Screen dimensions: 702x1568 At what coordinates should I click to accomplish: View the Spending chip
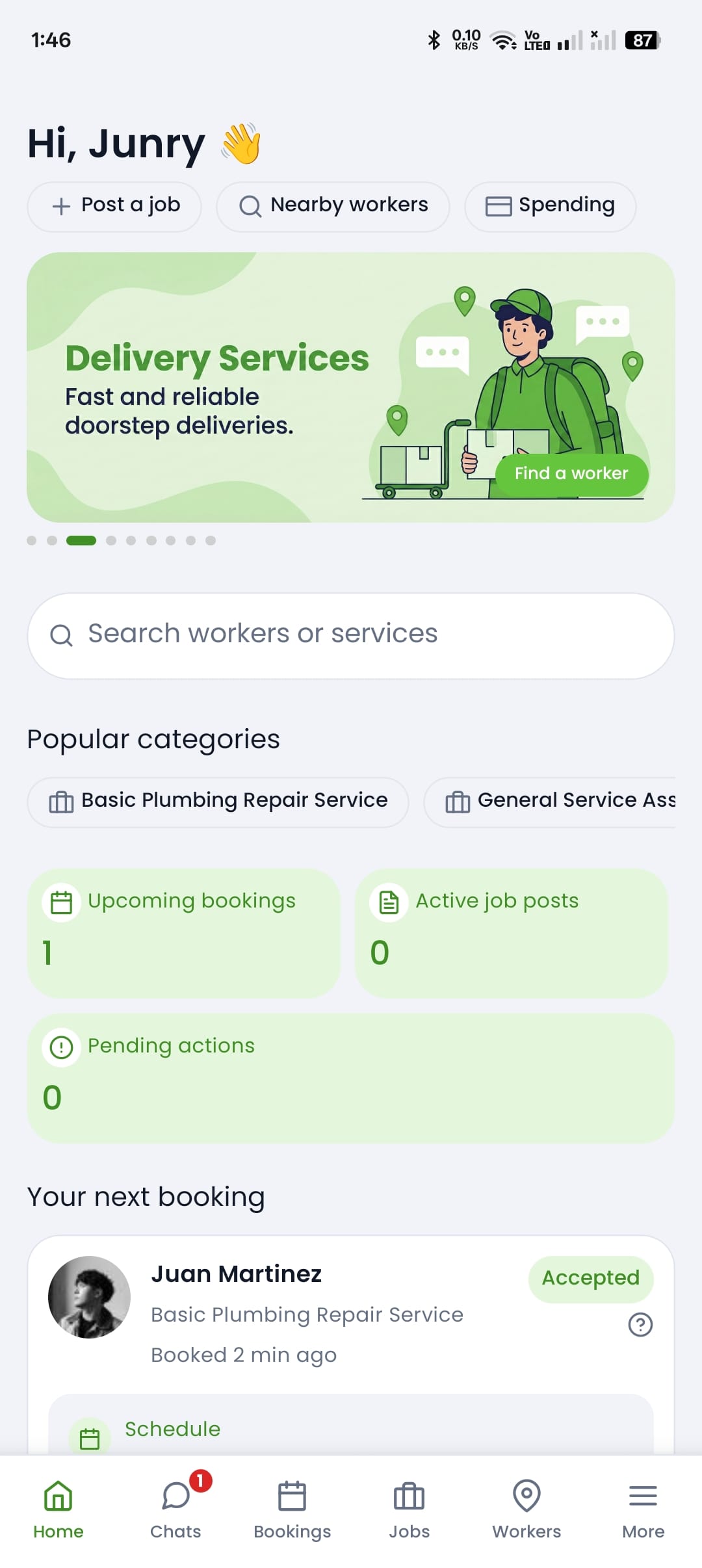click(x=550, y=206)
